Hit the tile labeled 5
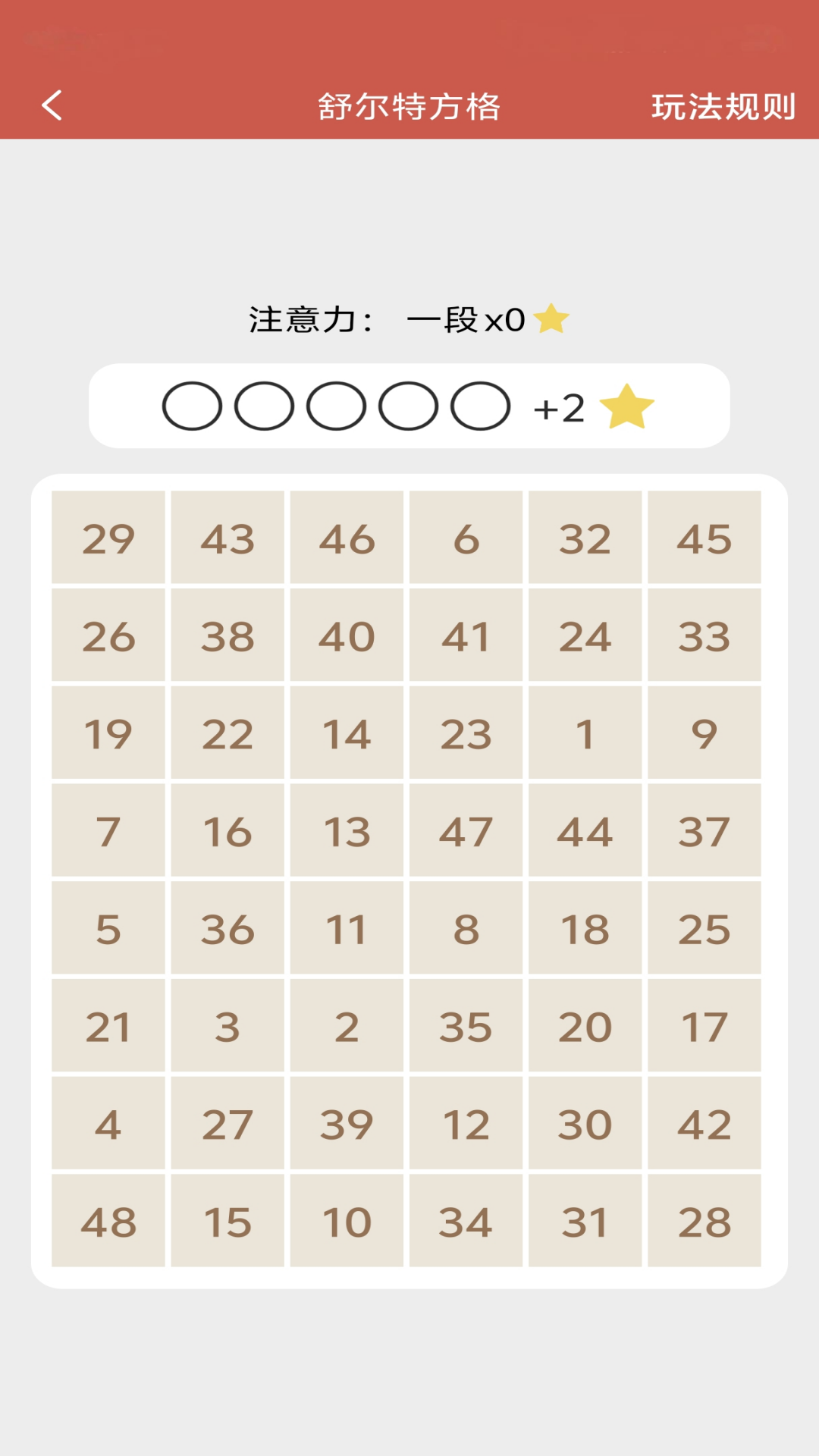819x1456 pixels. pyautogui.click(x=108, y=929)
